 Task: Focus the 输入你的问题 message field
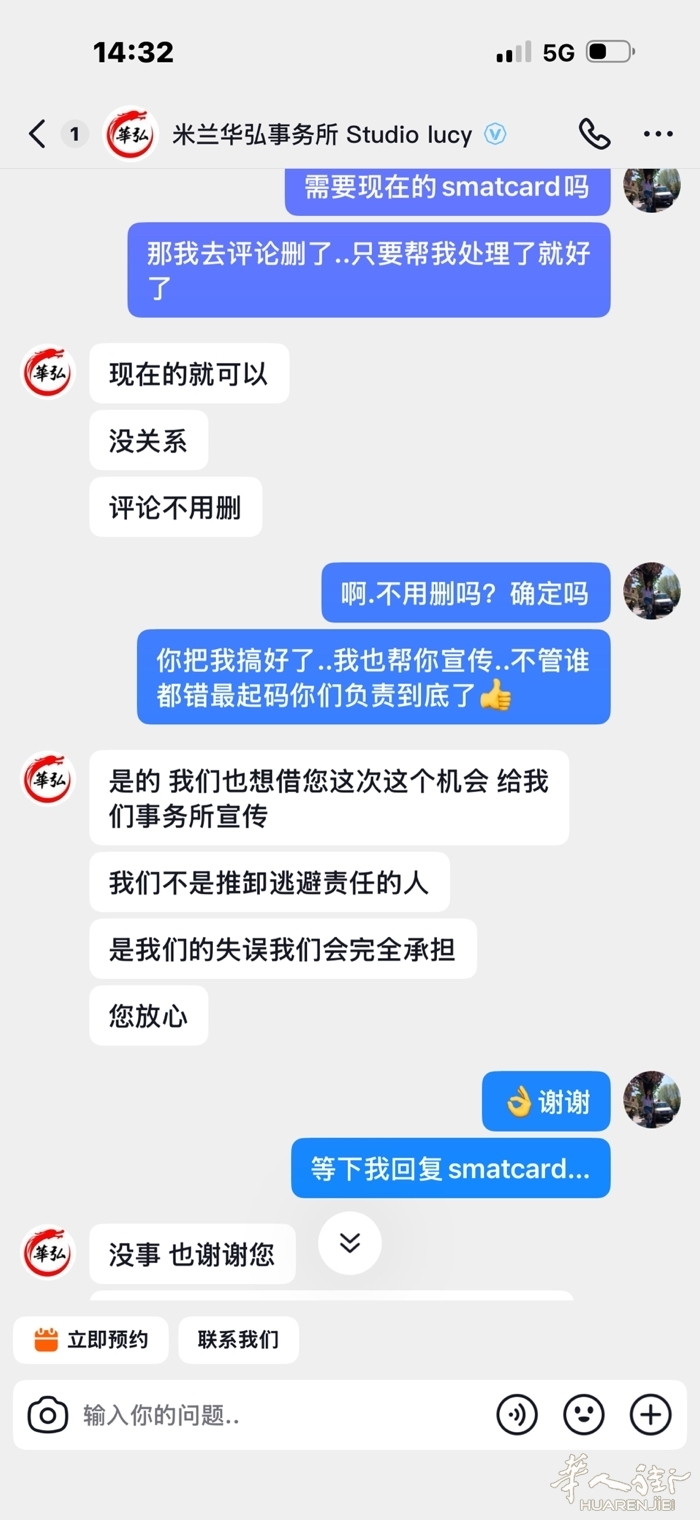pyautogui.click(x=280, y=1415)
